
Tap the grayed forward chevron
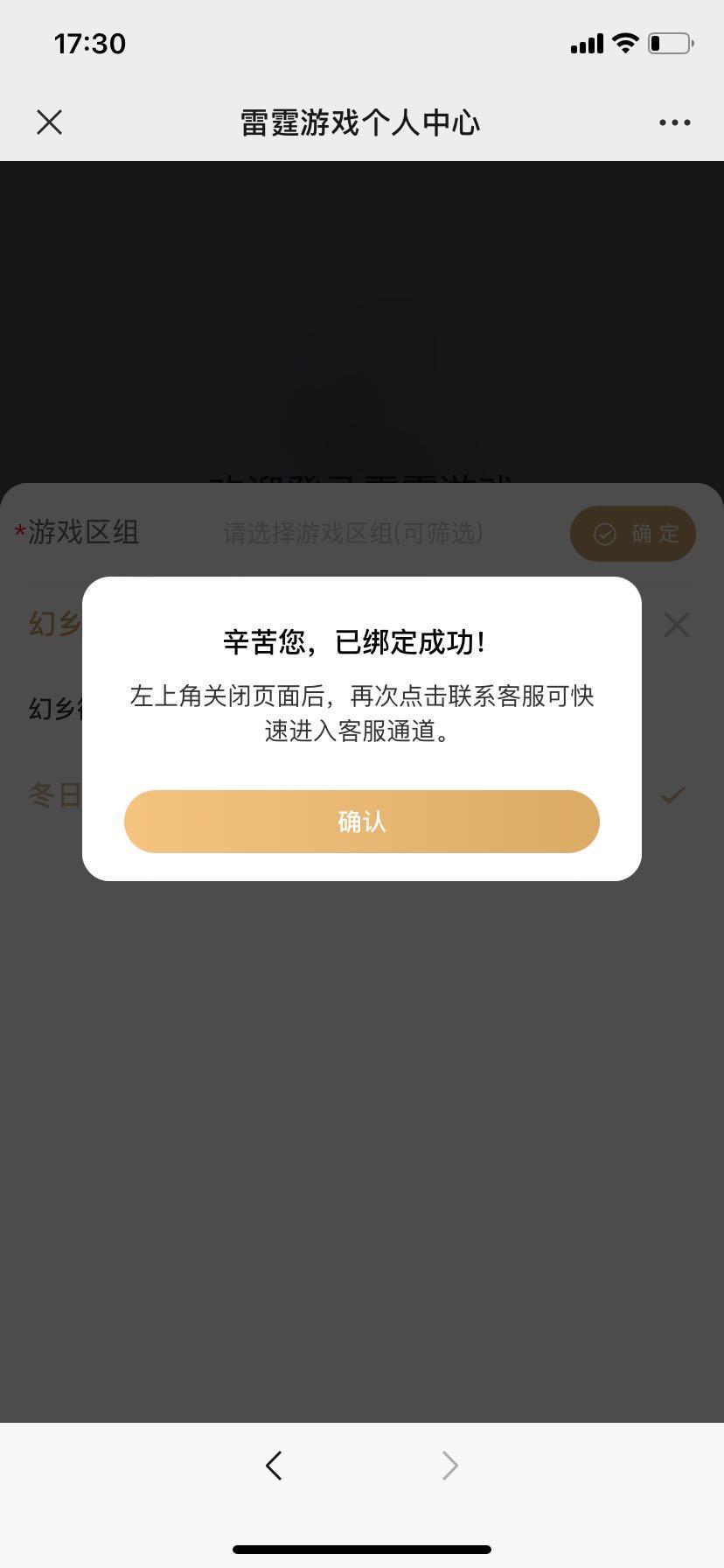449,1466
